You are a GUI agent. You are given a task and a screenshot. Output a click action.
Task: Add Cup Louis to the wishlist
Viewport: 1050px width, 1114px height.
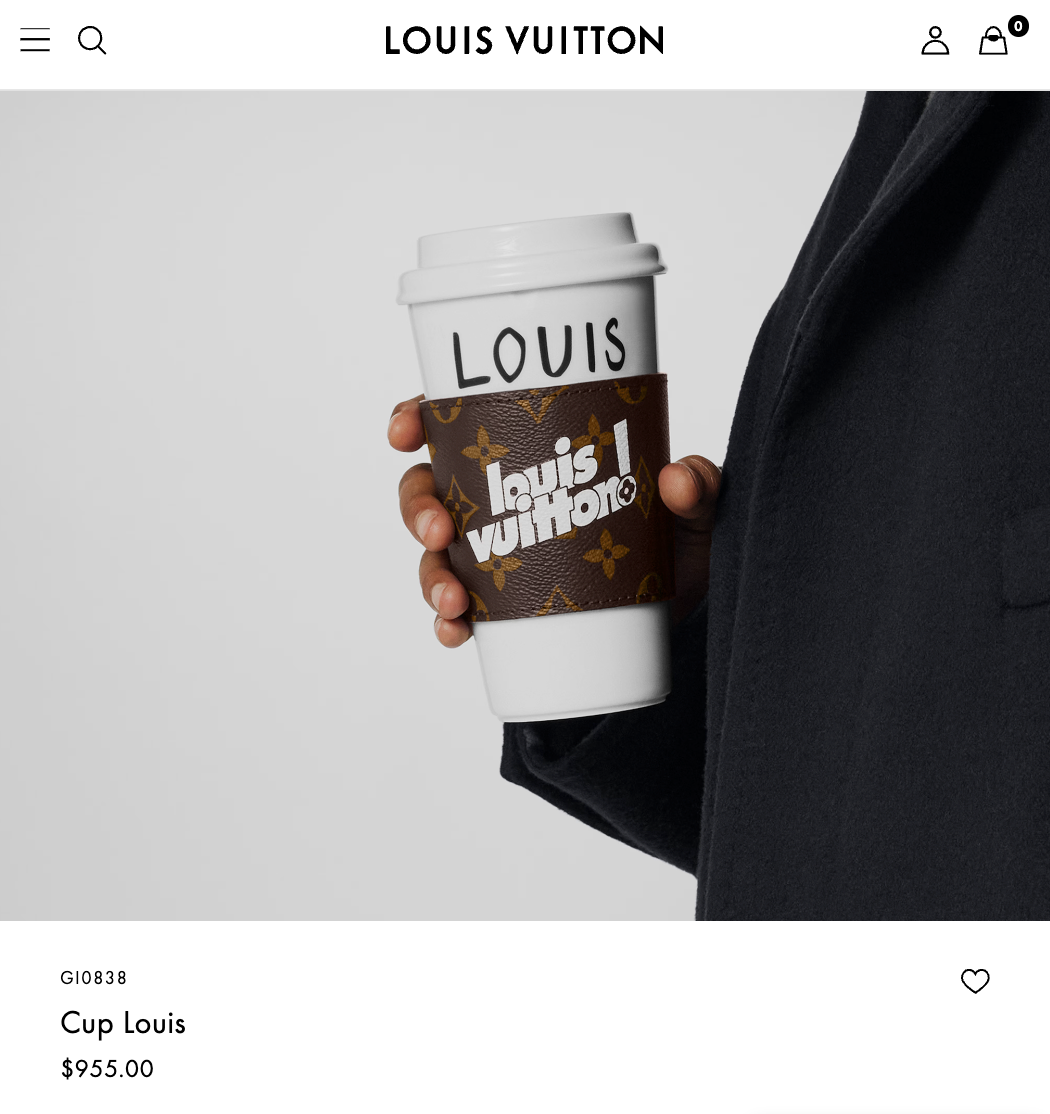975,981
